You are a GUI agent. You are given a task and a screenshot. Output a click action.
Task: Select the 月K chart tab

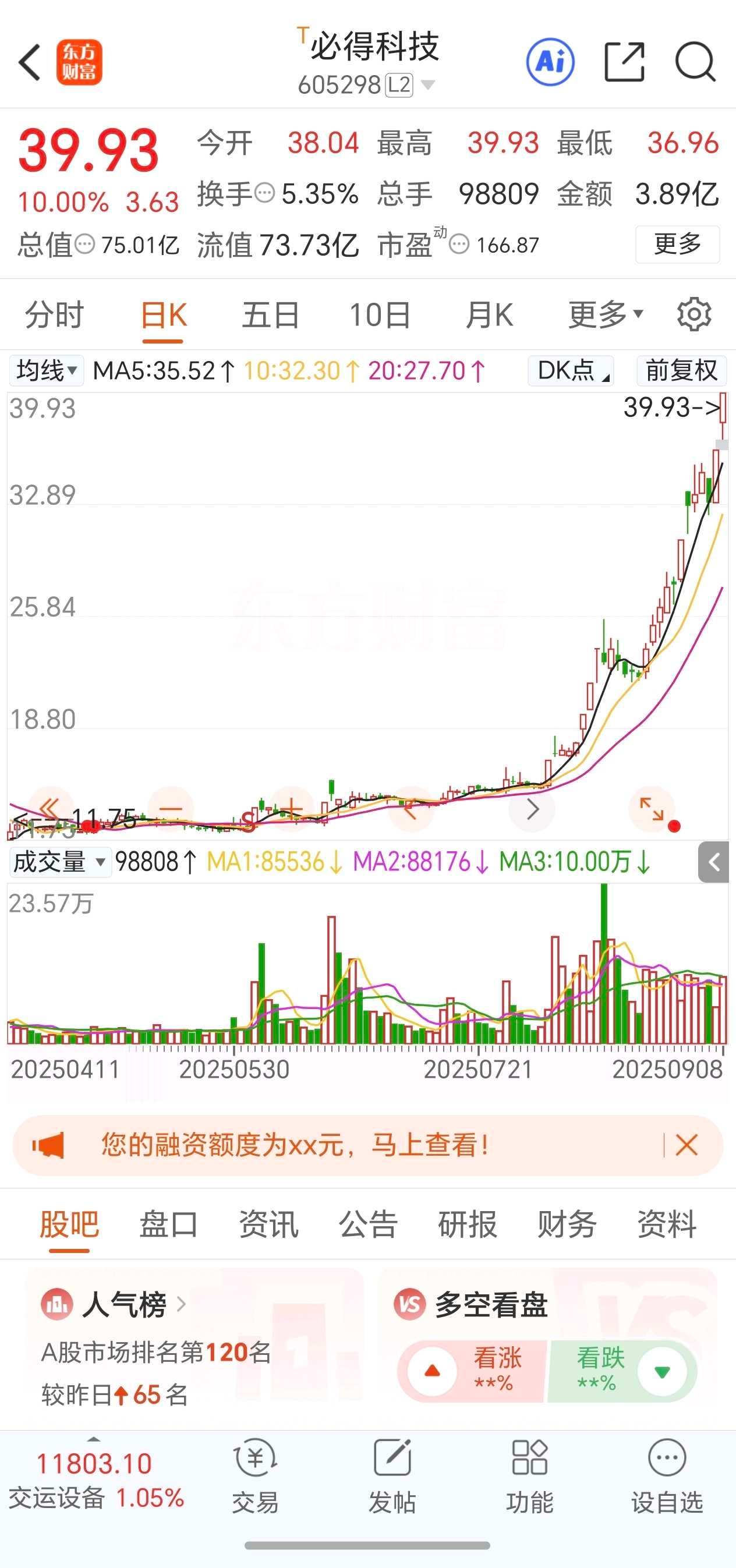[x=489, y=316]
